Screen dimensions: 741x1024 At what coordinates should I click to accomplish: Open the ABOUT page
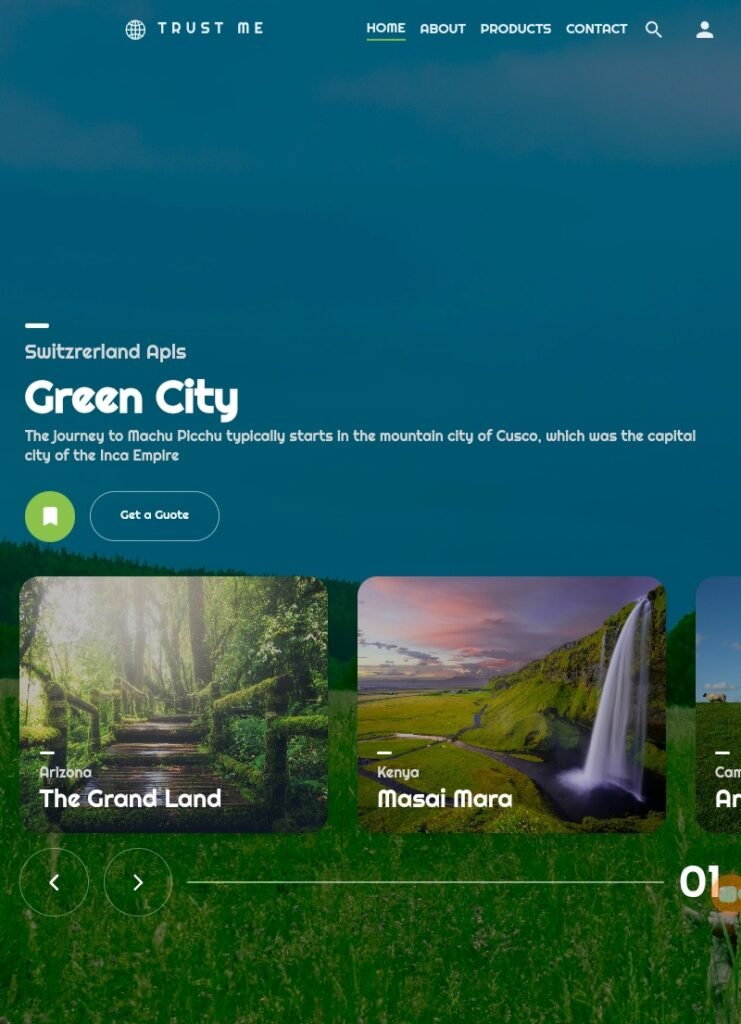click(442, 29)
